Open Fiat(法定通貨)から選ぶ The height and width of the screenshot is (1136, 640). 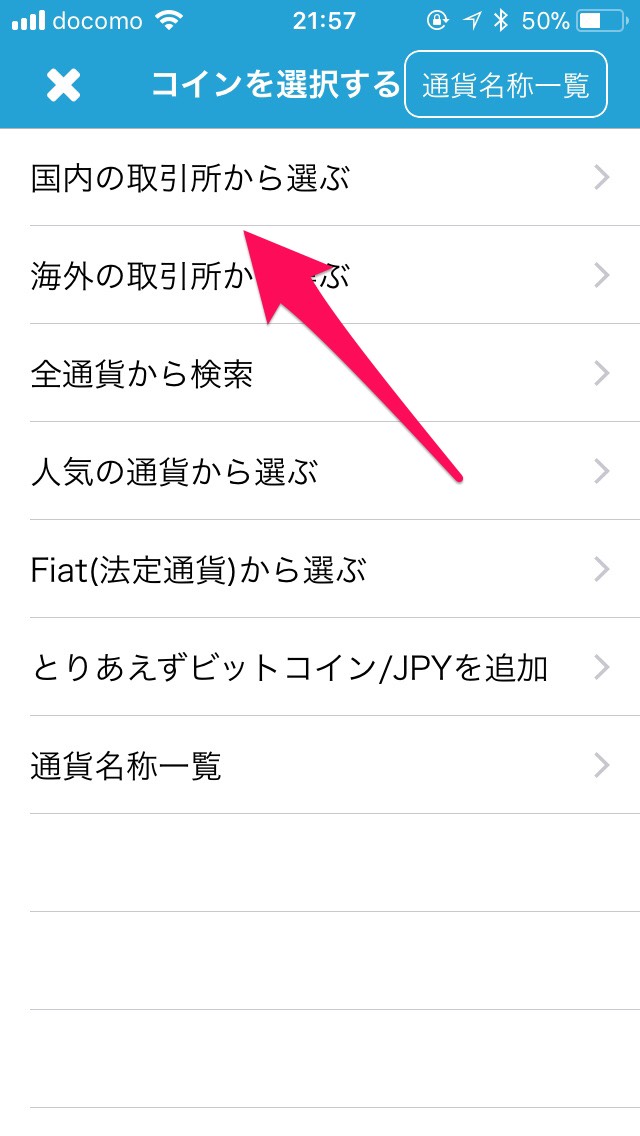click(x=320, y=569)
